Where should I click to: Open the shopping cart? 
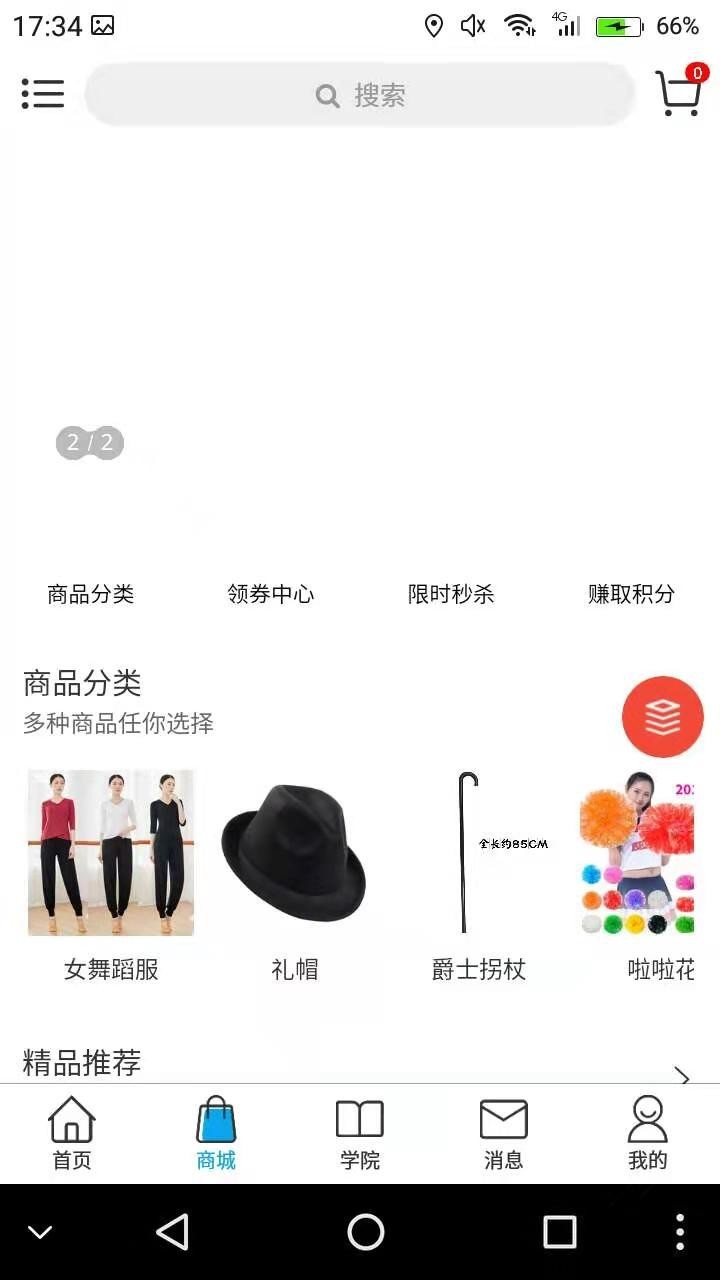coord(679,93)
